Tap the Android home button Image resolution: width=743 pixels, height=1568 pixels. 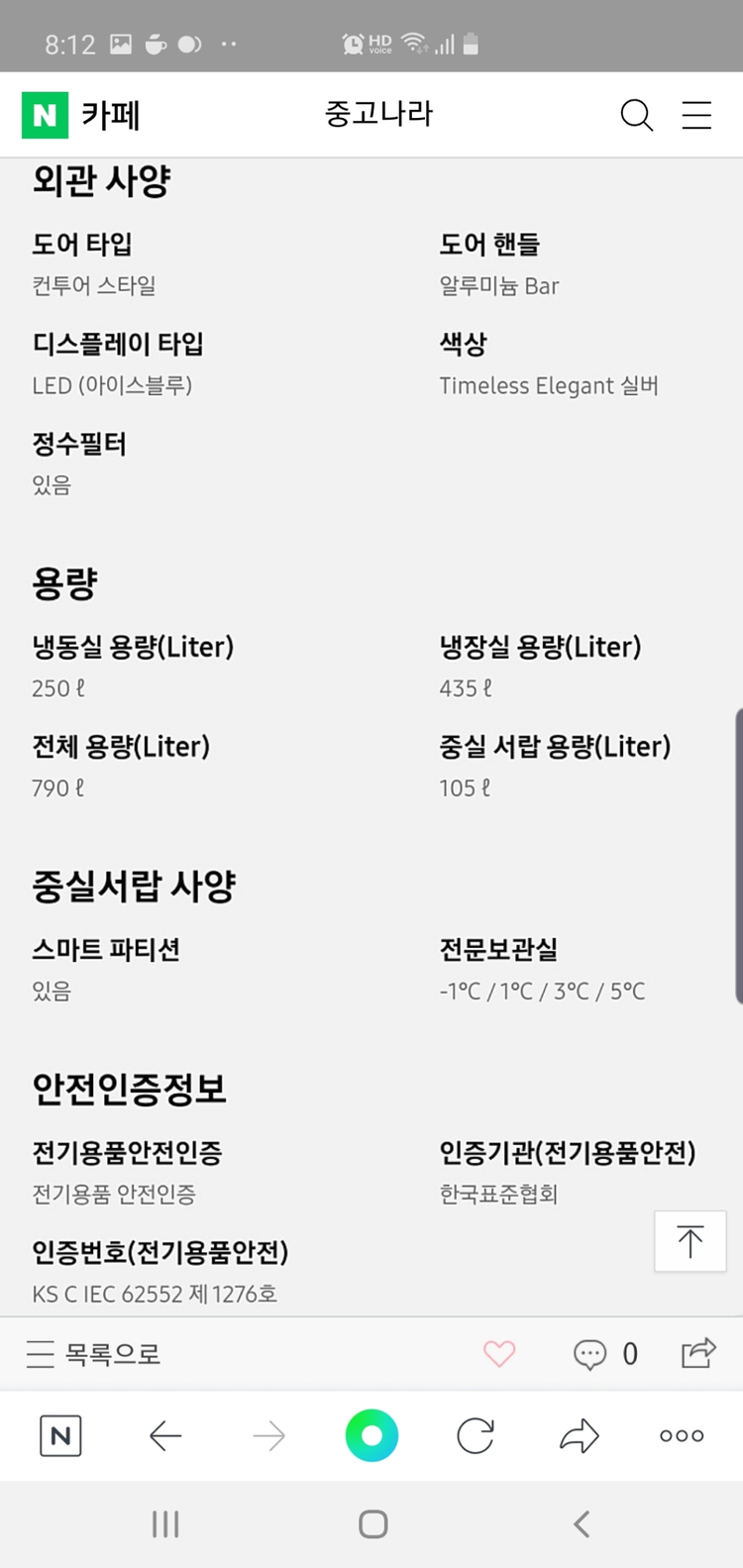(371, 1524)
